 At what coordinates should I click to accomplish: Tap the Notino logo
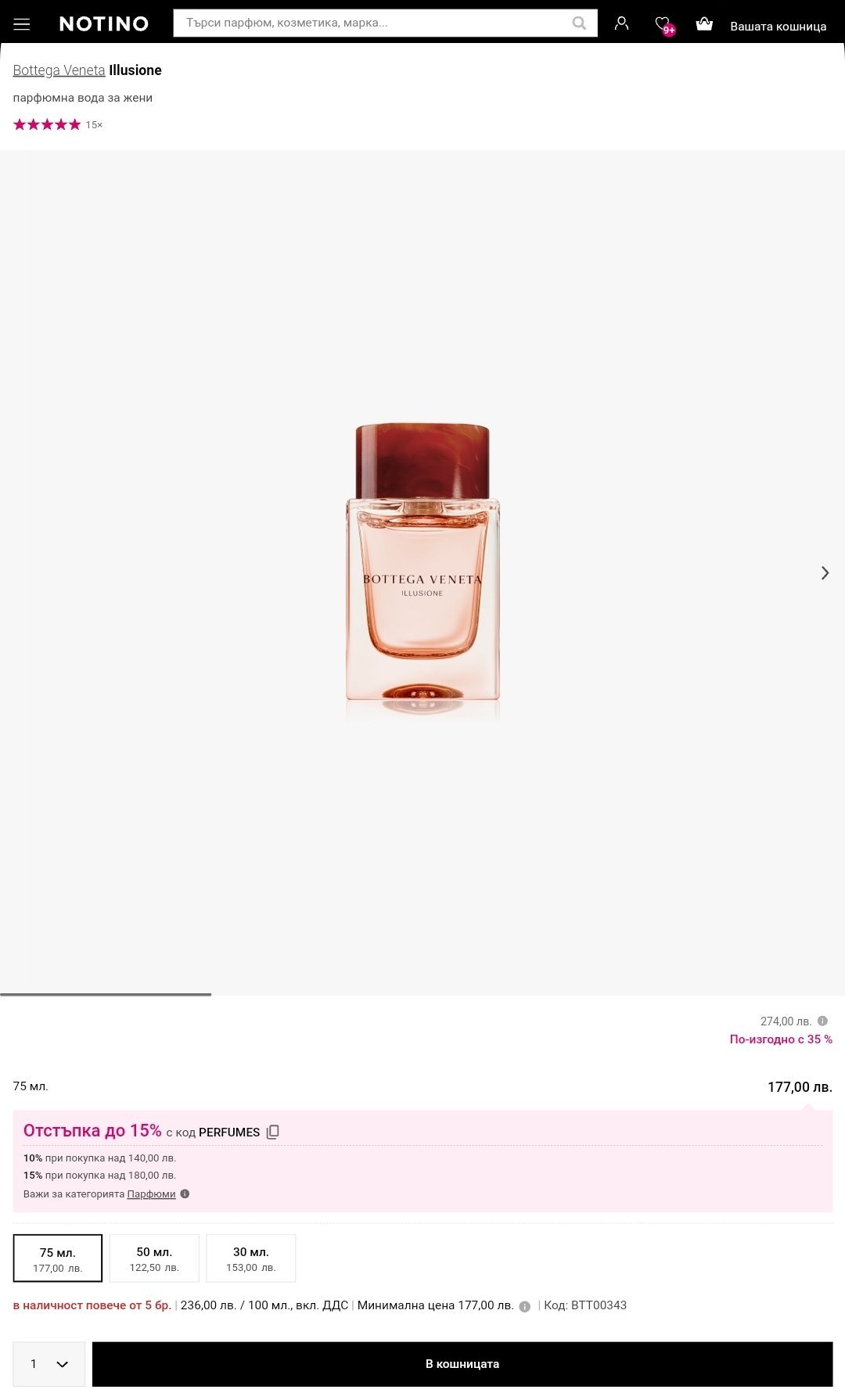tap(104, 24)
